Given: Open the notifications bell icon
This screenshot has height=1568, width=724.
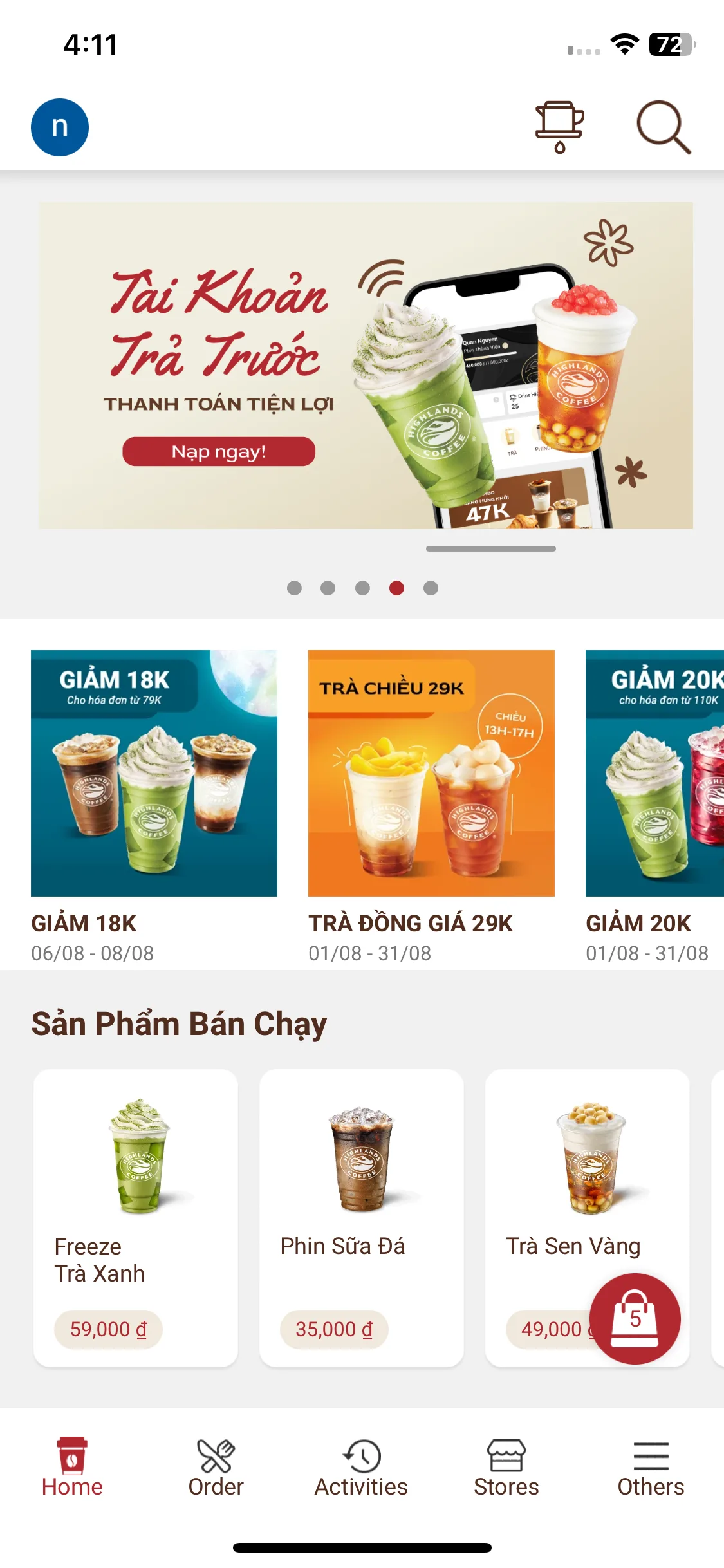Looking at the screenshot, I should [x=559, y=126].
